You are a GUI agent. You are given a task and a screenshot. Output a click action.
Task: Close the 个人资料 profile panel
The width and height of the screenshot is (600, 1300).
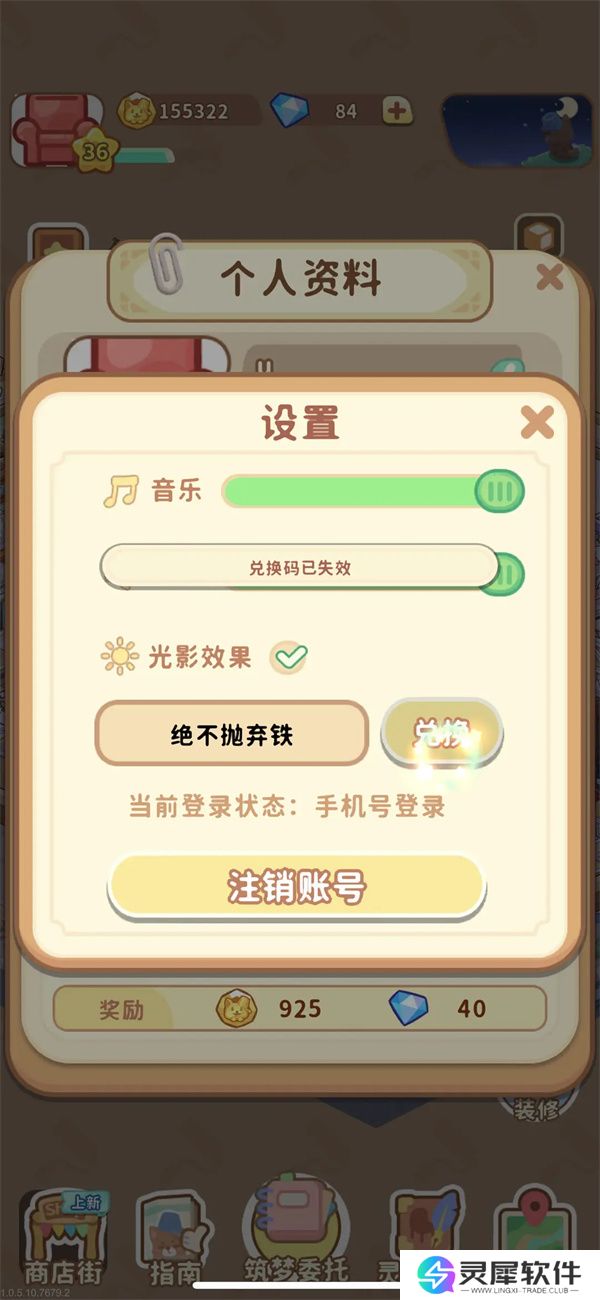tap(549, 276)
